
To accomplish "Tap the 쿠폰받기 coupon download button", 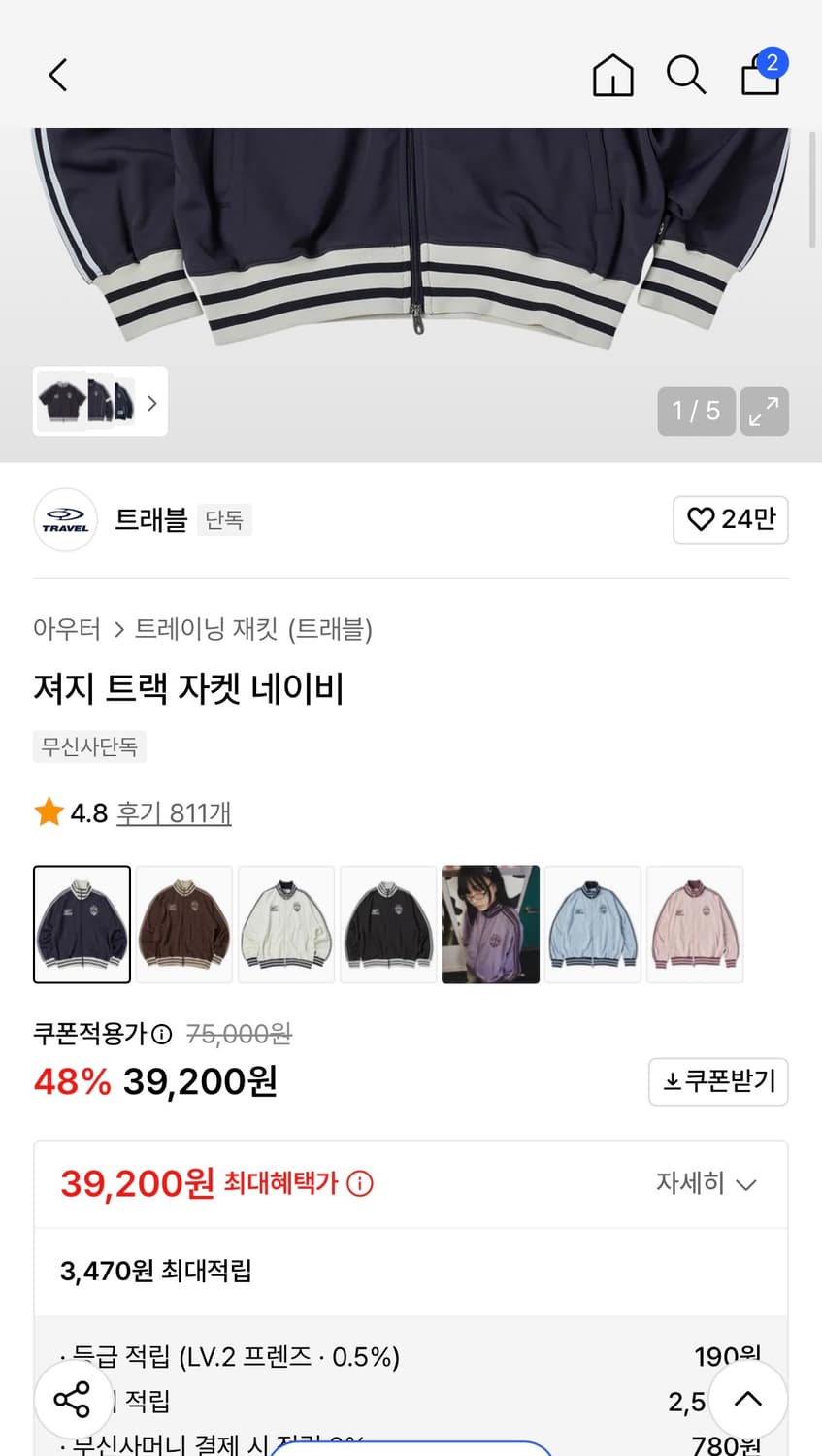I will [718, 1081].
